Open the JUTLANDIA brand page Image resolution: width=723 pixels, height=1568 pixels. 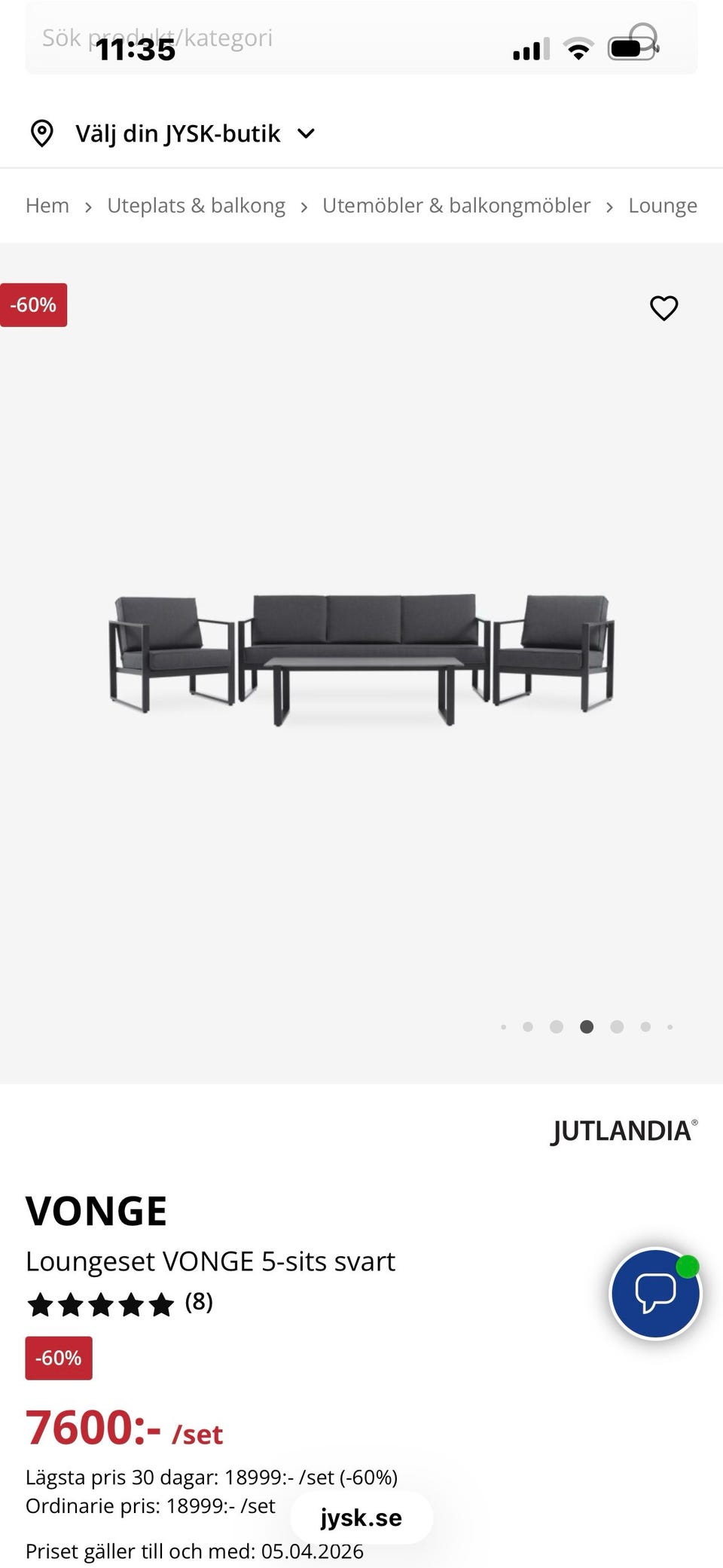[x=624, y=1131]
